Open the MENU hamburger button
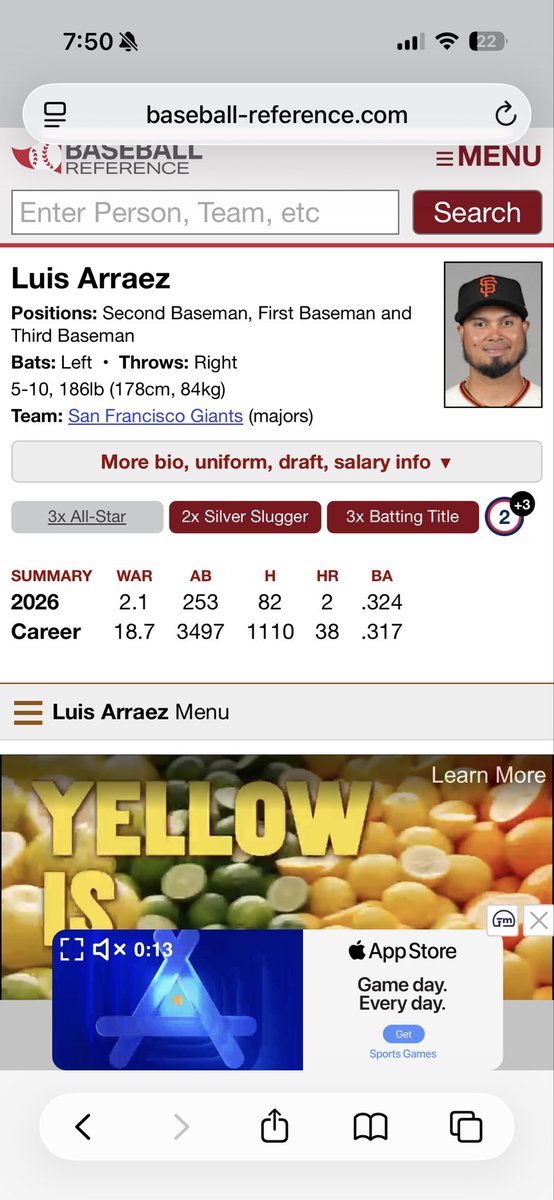Viewport: 554px width, 1200px height. coord(488,157)
